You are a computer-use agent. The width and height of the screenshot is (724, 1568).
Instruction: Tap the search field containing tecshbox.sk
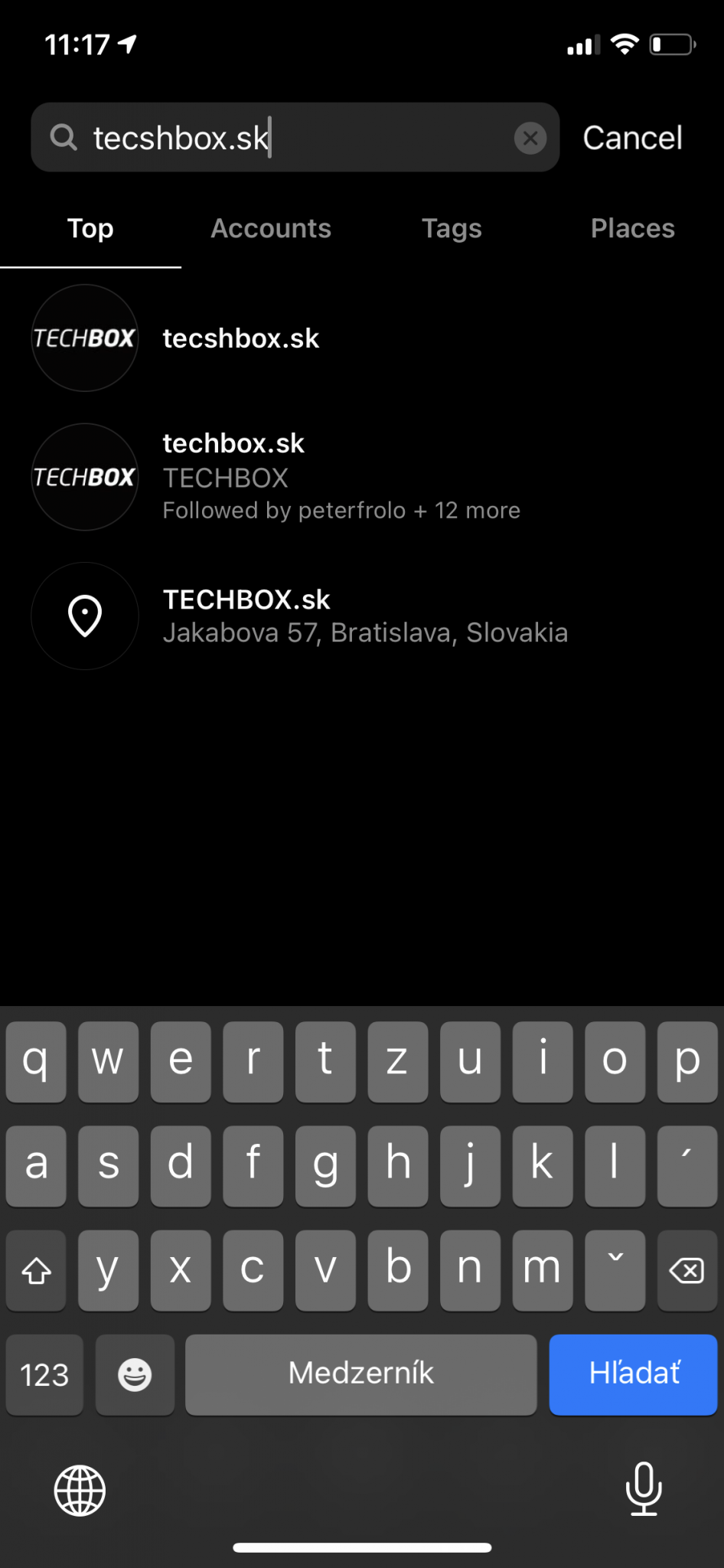(295, 138)
